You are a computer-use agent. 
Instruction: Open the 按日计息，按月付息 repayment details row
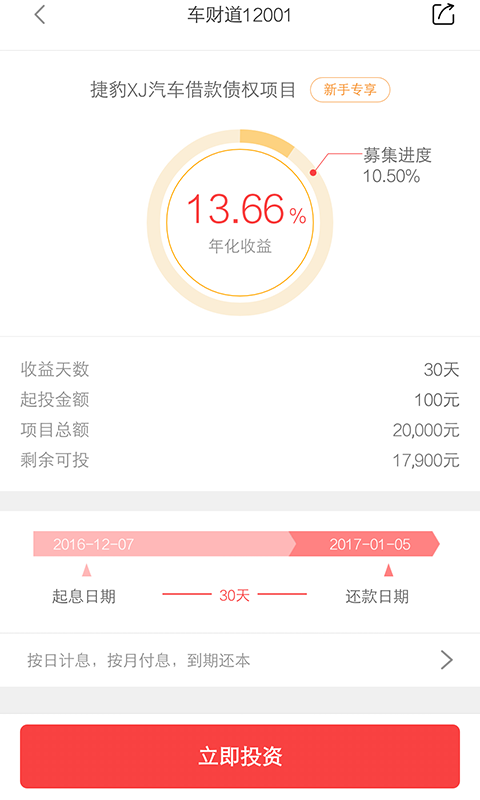pos(240,660)
